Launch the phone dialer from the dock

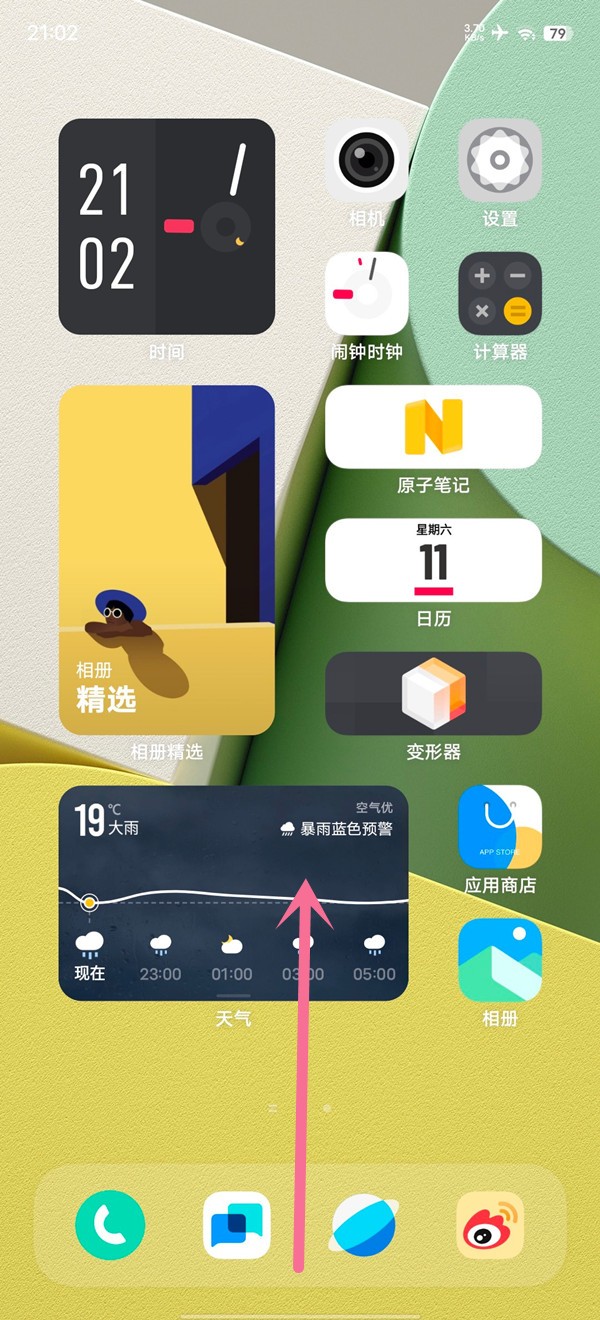110,1225
